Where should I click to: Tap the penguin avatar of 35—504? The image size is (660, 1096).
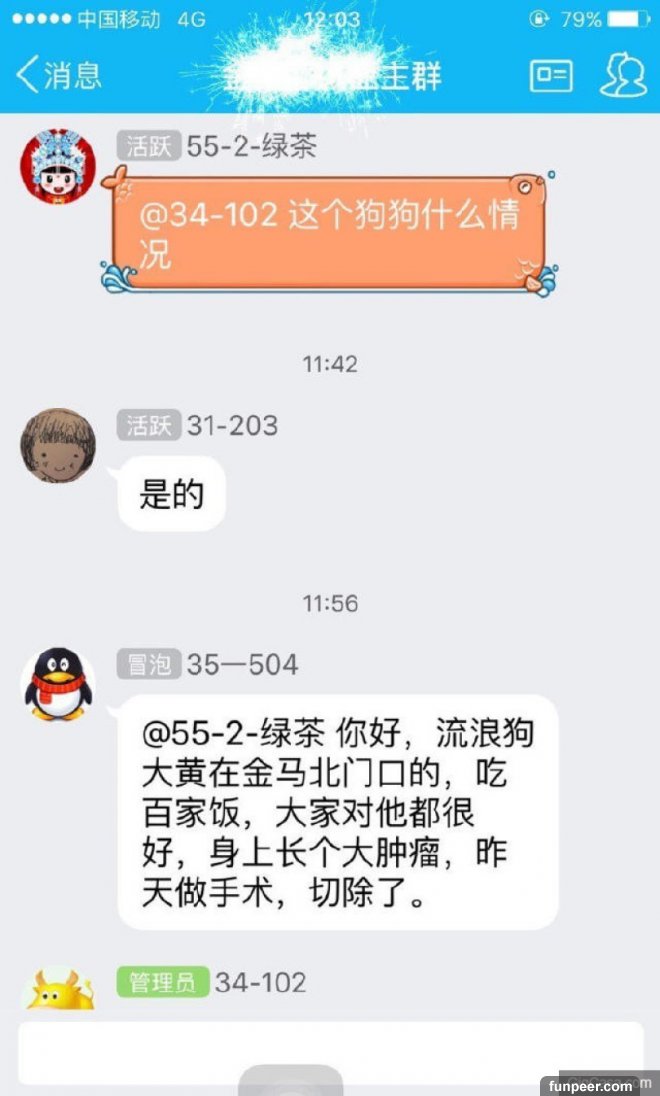click(x=58, y=684)
